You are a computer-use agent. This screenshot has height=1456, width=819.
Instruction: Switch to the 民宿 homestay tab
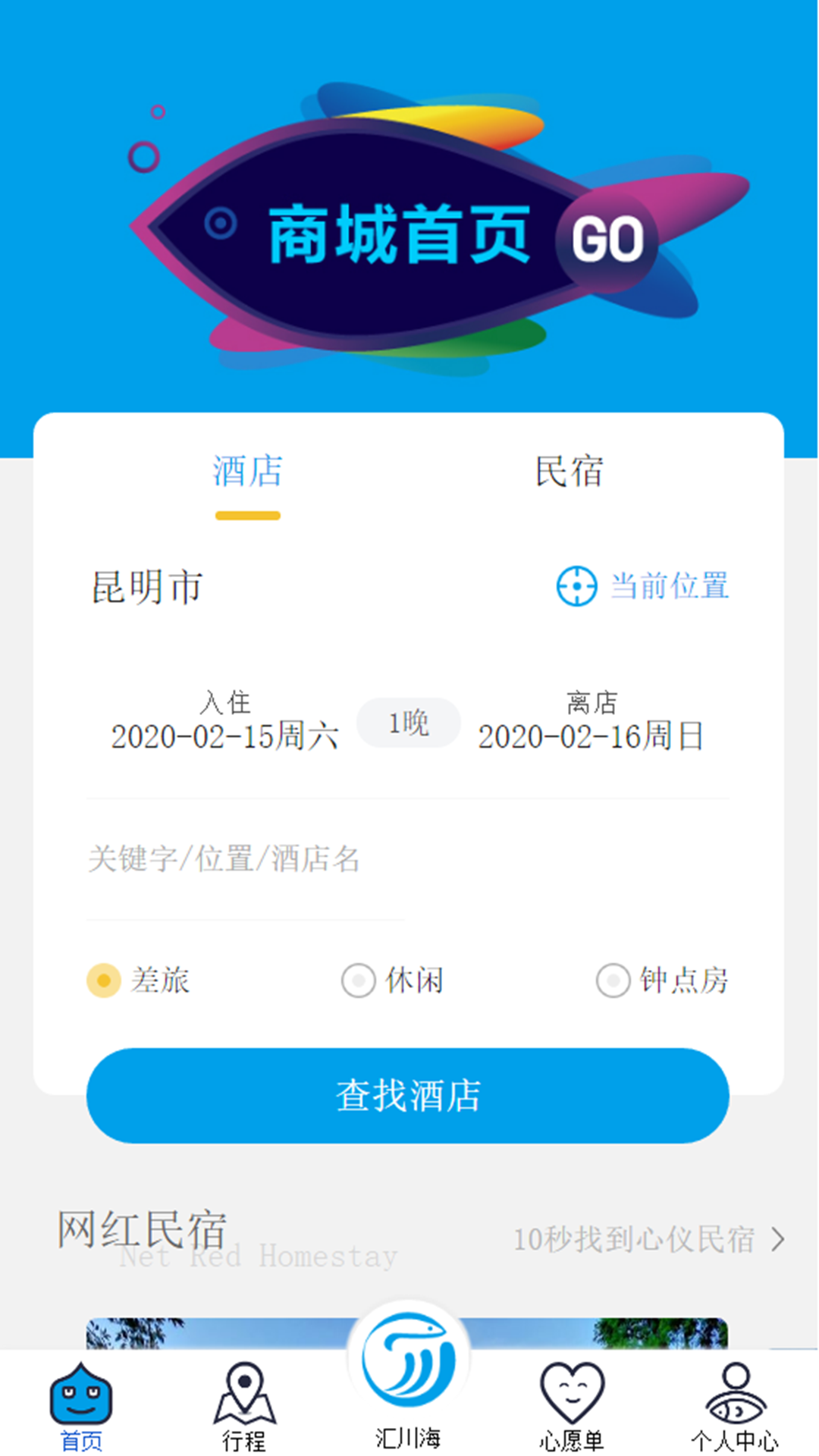pos(567,472)
